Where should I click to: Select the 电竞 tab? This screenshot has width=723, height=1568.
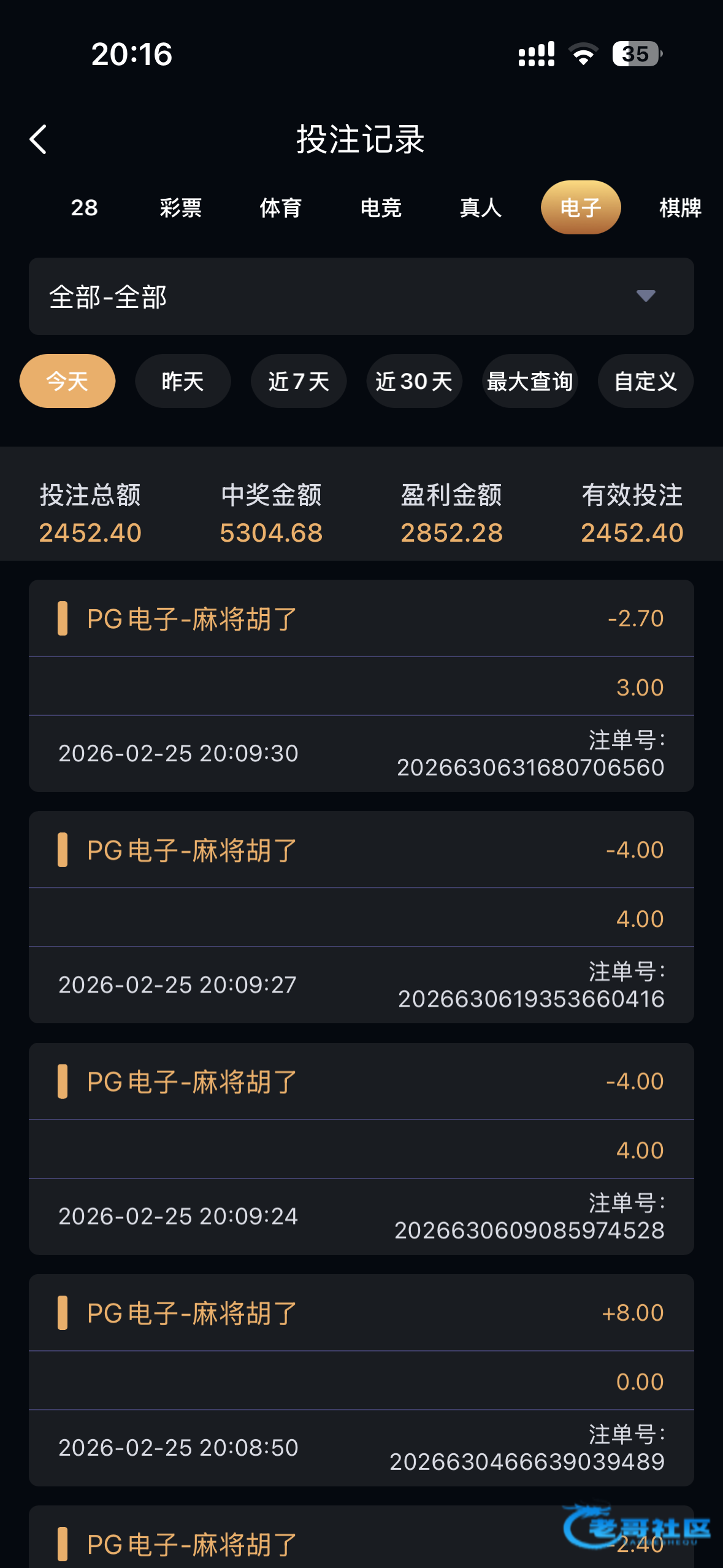coord(380,208)
